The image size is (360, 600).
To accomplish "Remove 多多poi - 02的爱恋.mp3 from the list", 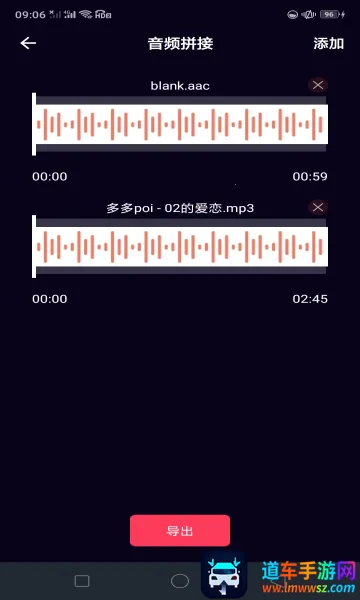I will click(318, 207).
